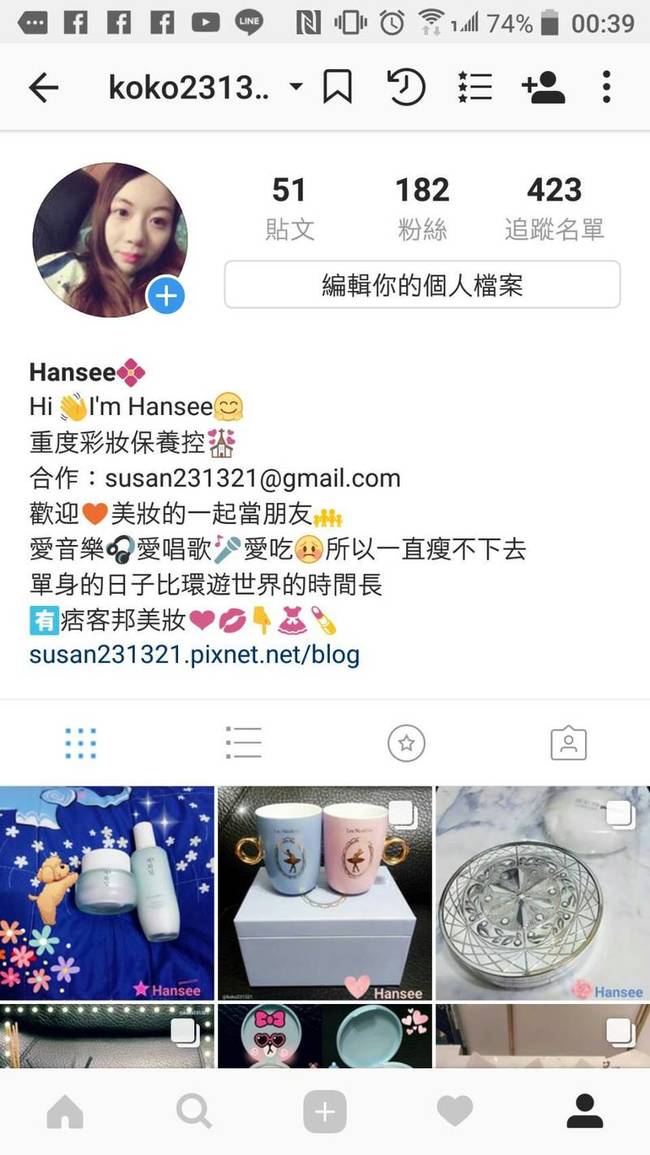
Task: Add a story via profile picture plus
Action: (x=166, y=296)
